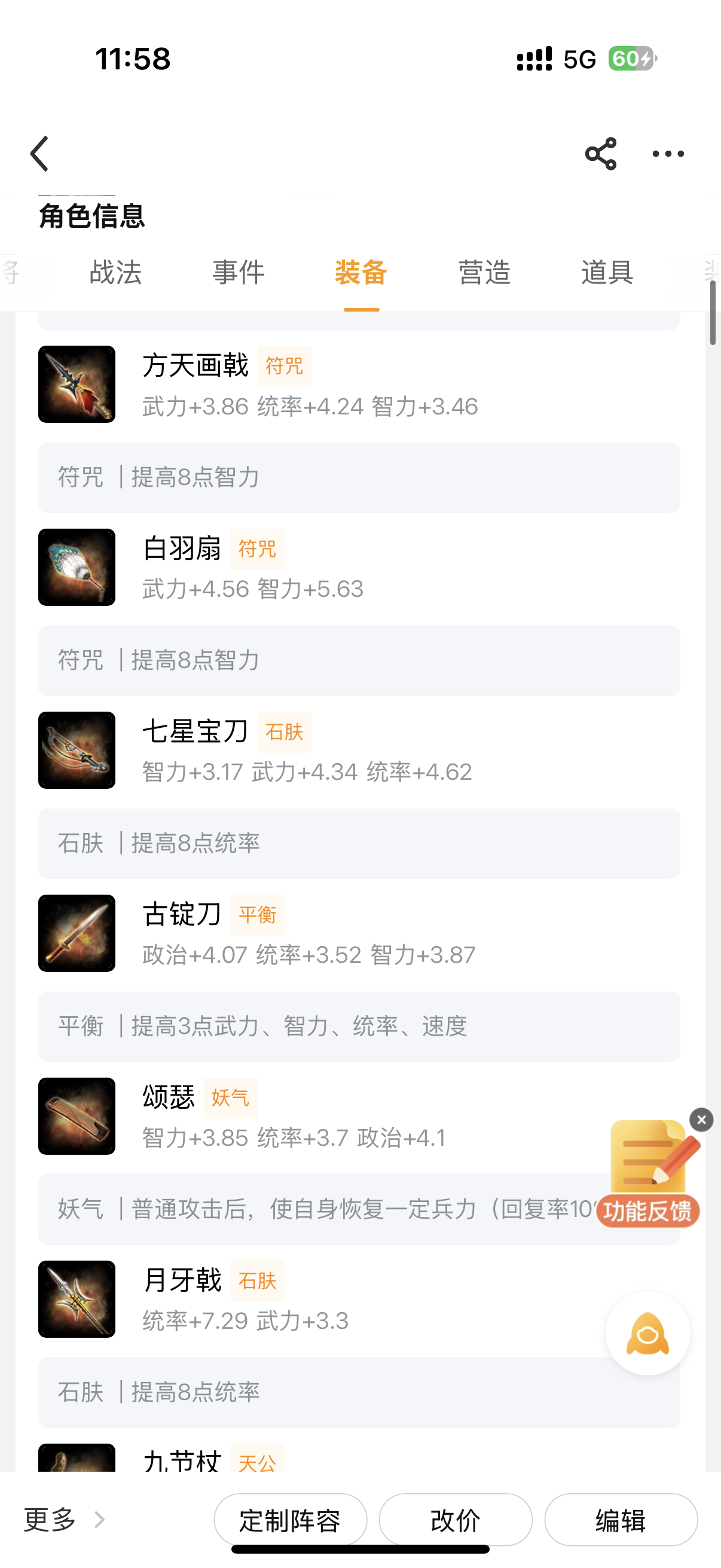Screen dimensions: 721x1568
Task: Contact customer service via the headset icon
Action: (x=647, y=1333)
